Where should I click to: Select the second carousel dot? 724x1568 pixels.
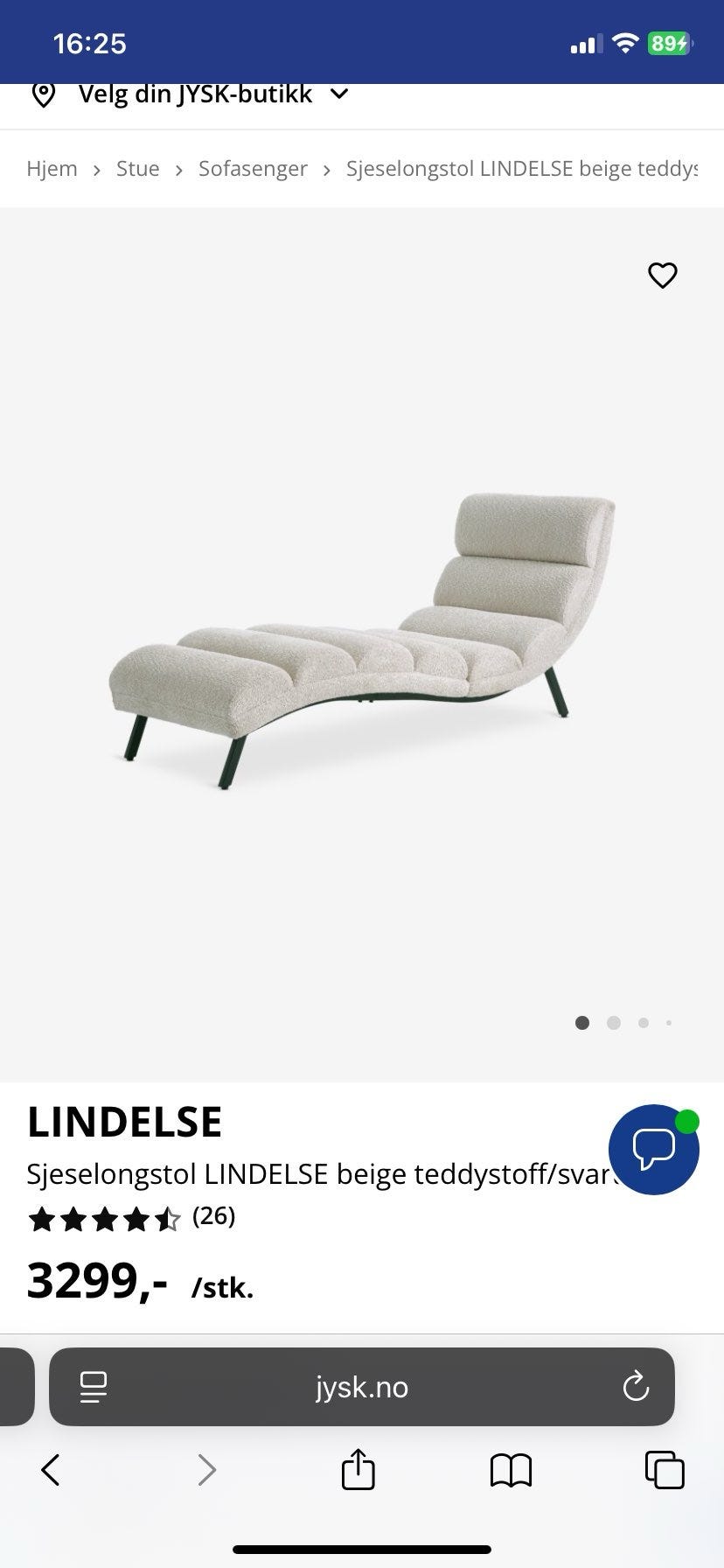pyautogui.click(x=614, y=1022)
